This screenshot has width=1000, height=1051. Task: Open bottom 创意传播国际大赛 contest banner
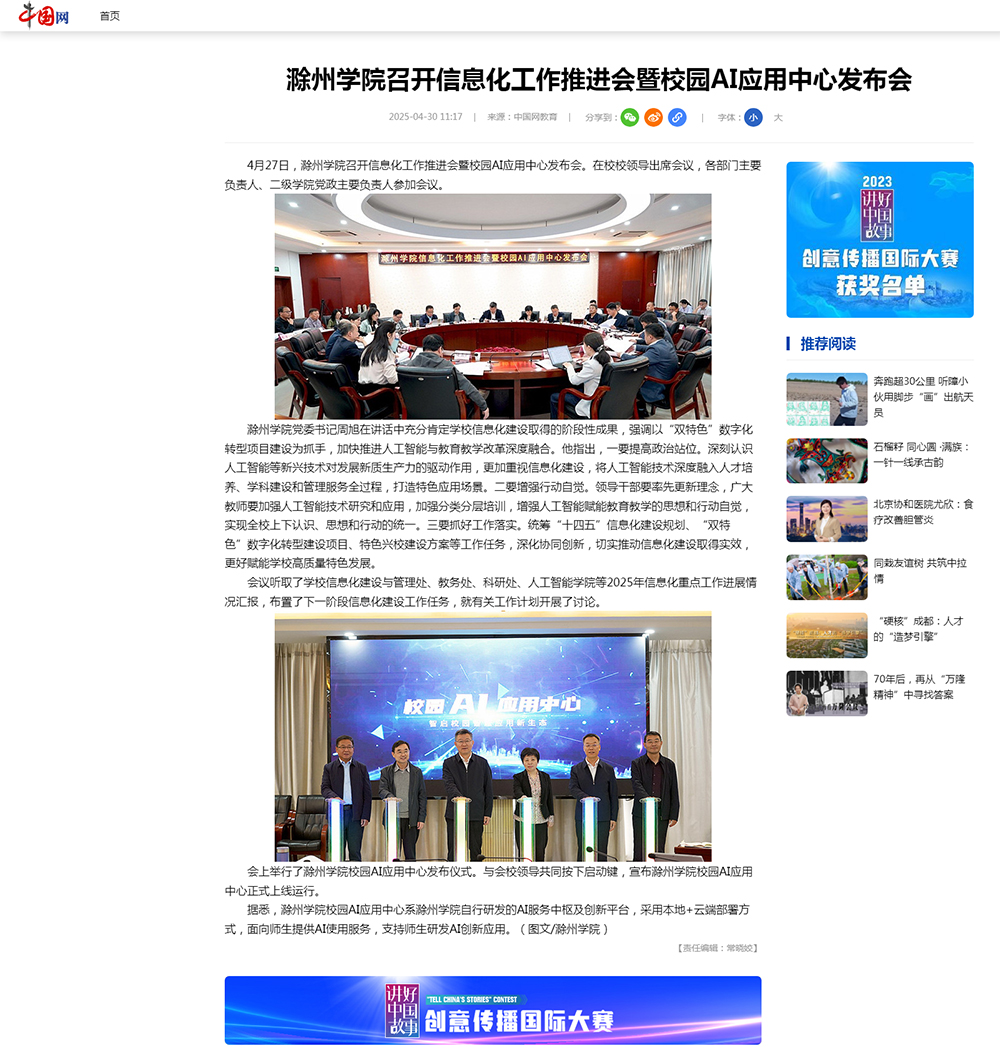(492, 1010)
